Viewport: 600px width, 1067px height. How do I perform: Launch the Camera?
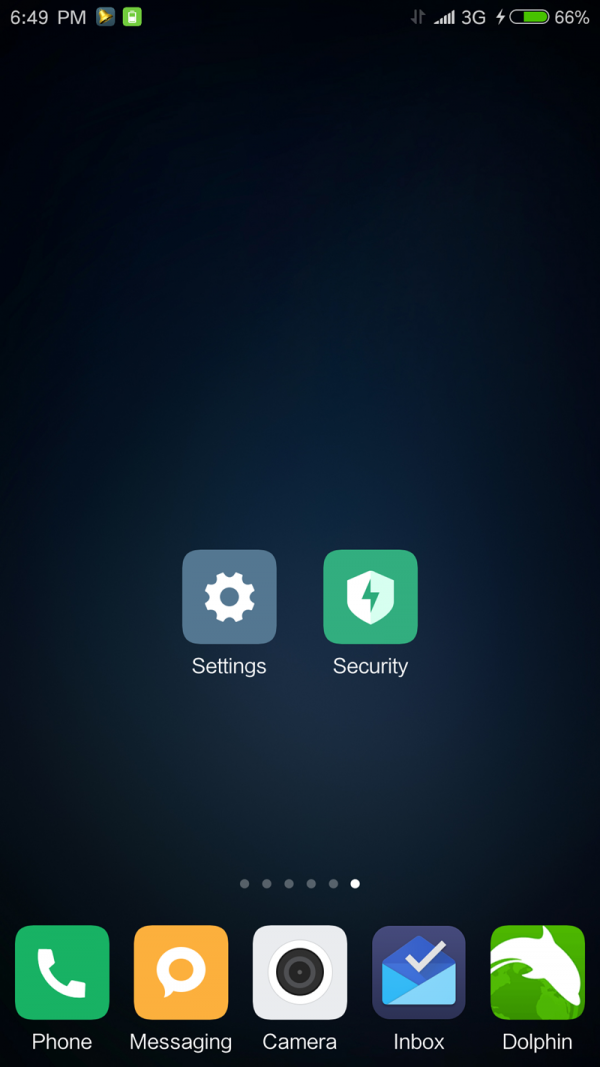[300, 972]
